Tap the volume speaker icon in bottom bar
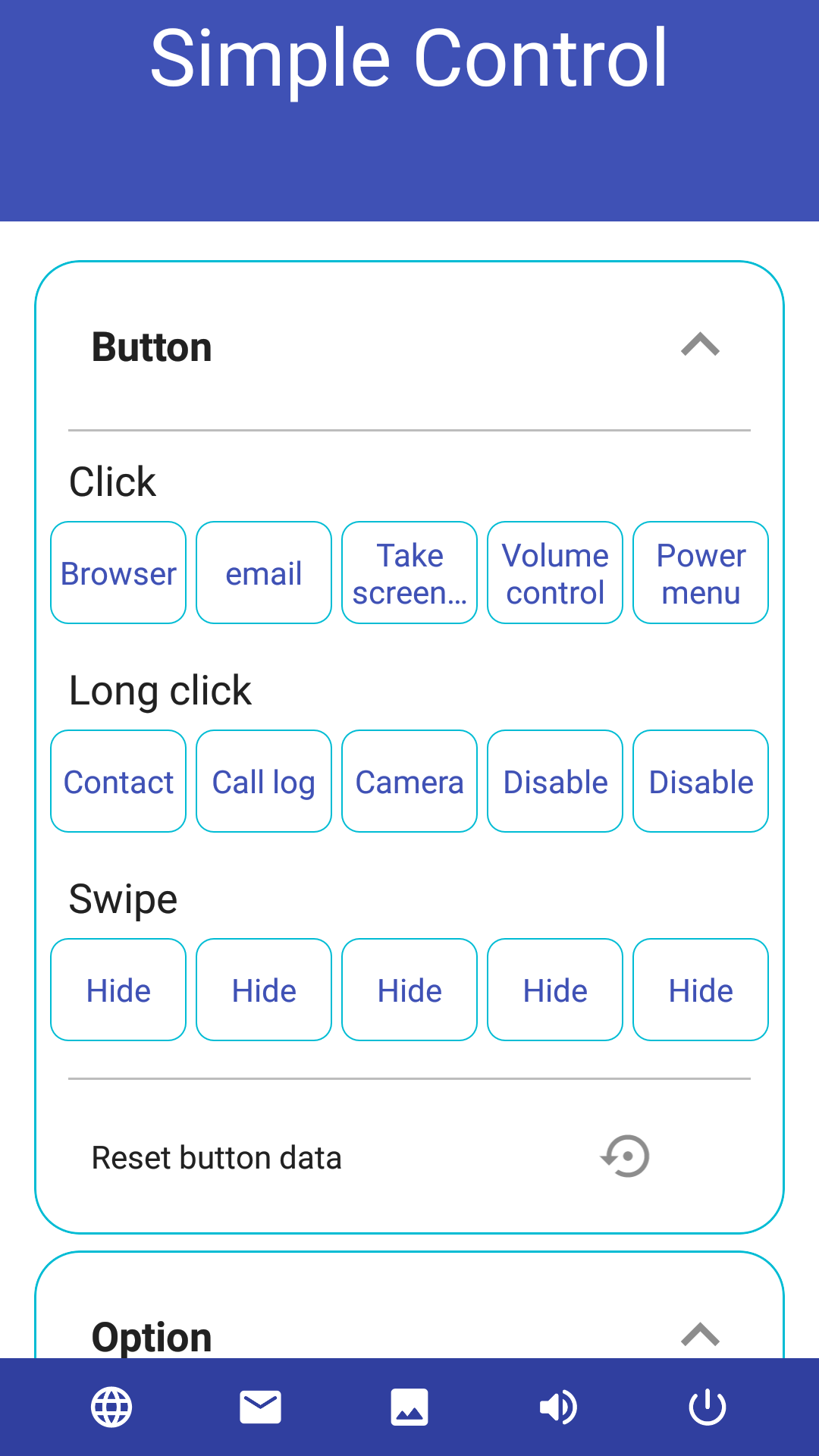This screenshot has width=819, height=1456. 558,1407
